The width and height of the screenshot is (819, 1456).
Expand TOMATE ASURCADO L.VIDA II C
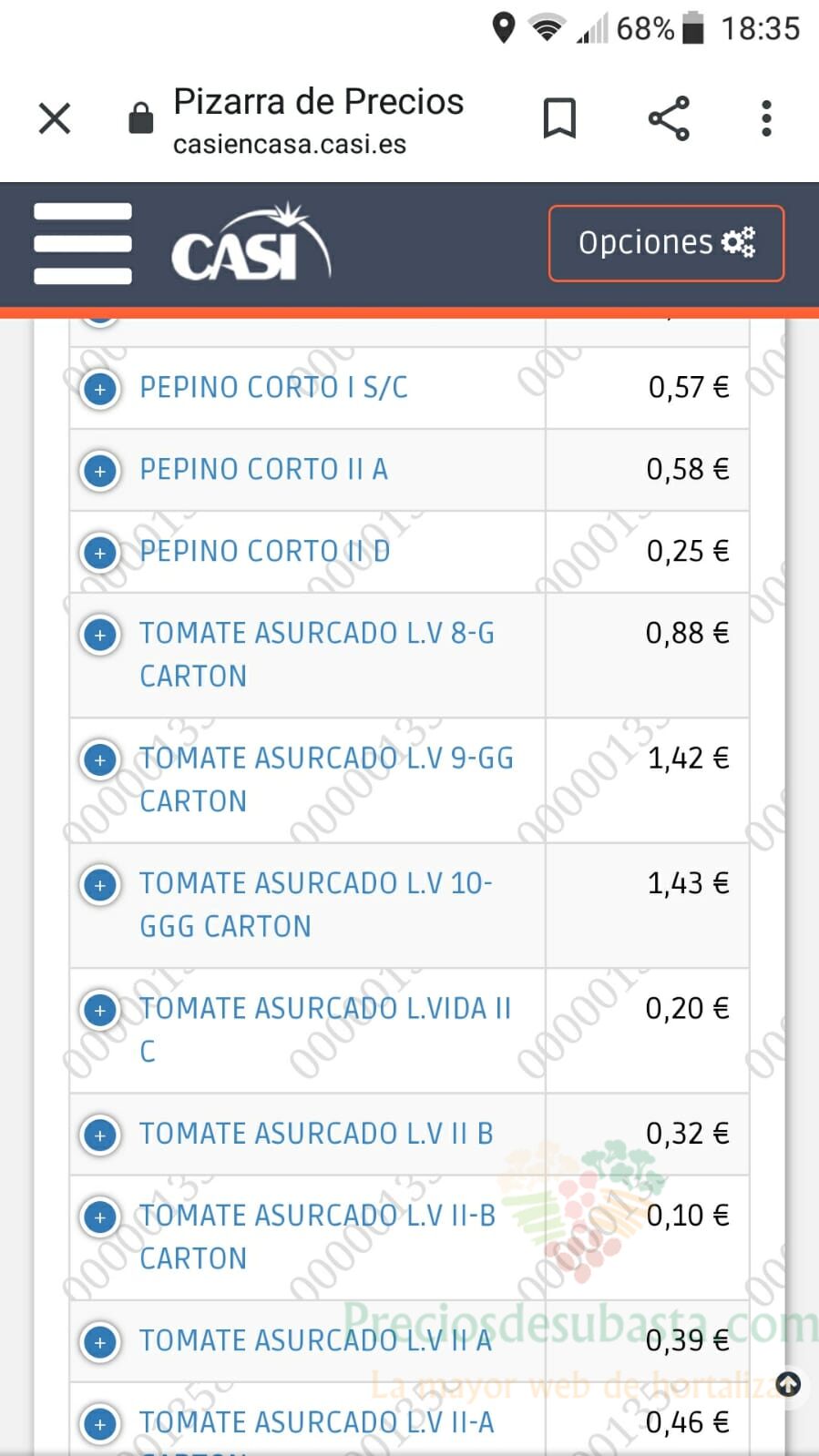click(x=100, y=1010)
